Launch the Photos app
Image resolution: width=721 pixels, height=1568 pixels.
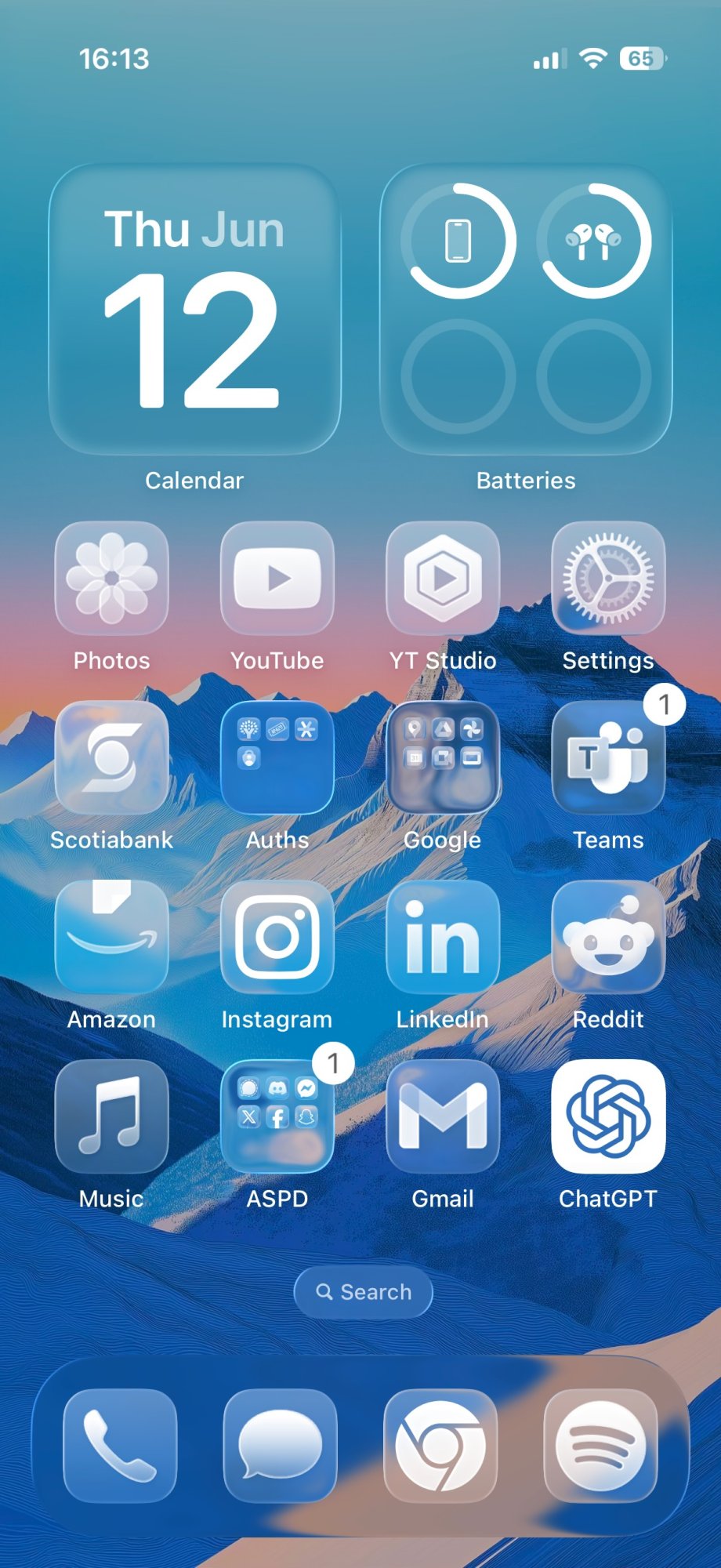click(112, 579)
